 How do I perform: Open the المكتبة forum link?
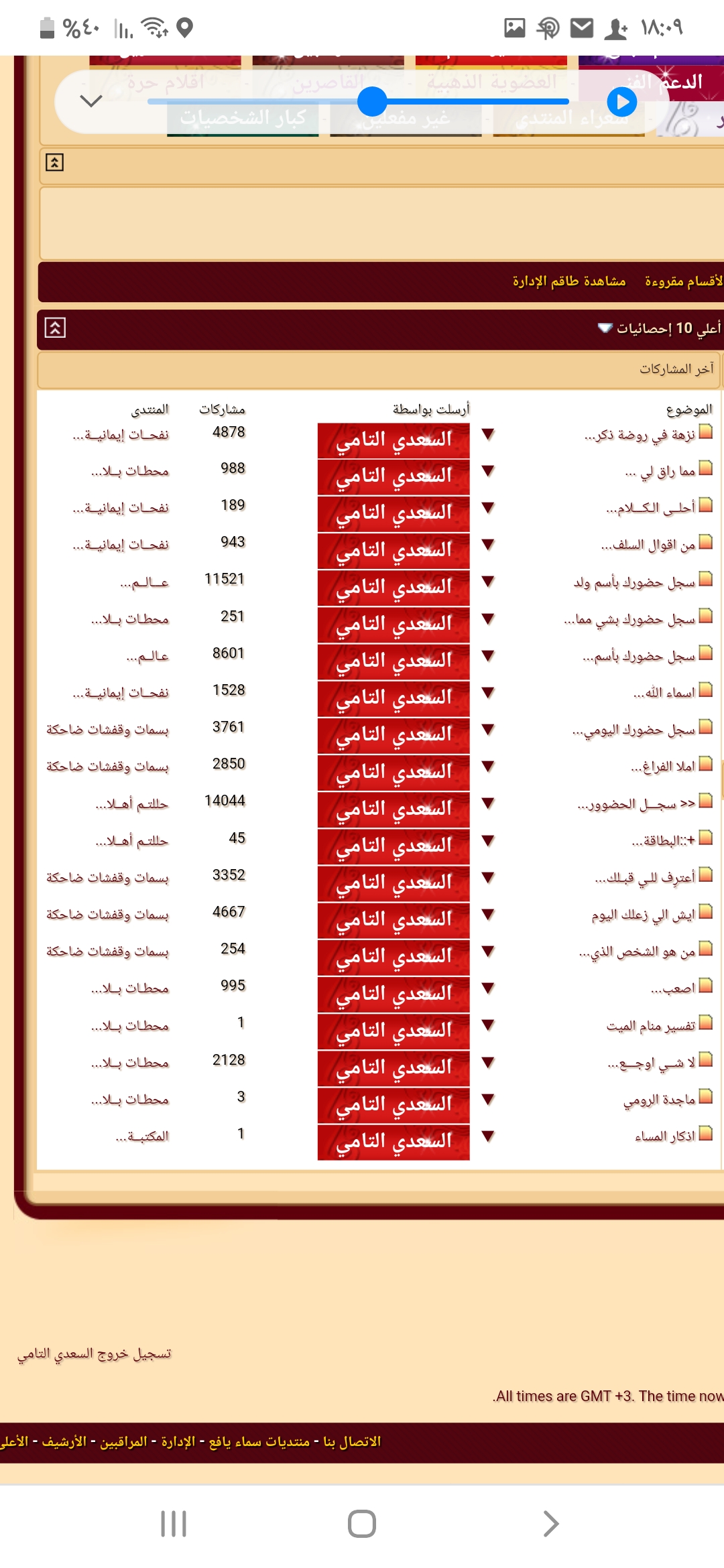tap(142, 1136)
